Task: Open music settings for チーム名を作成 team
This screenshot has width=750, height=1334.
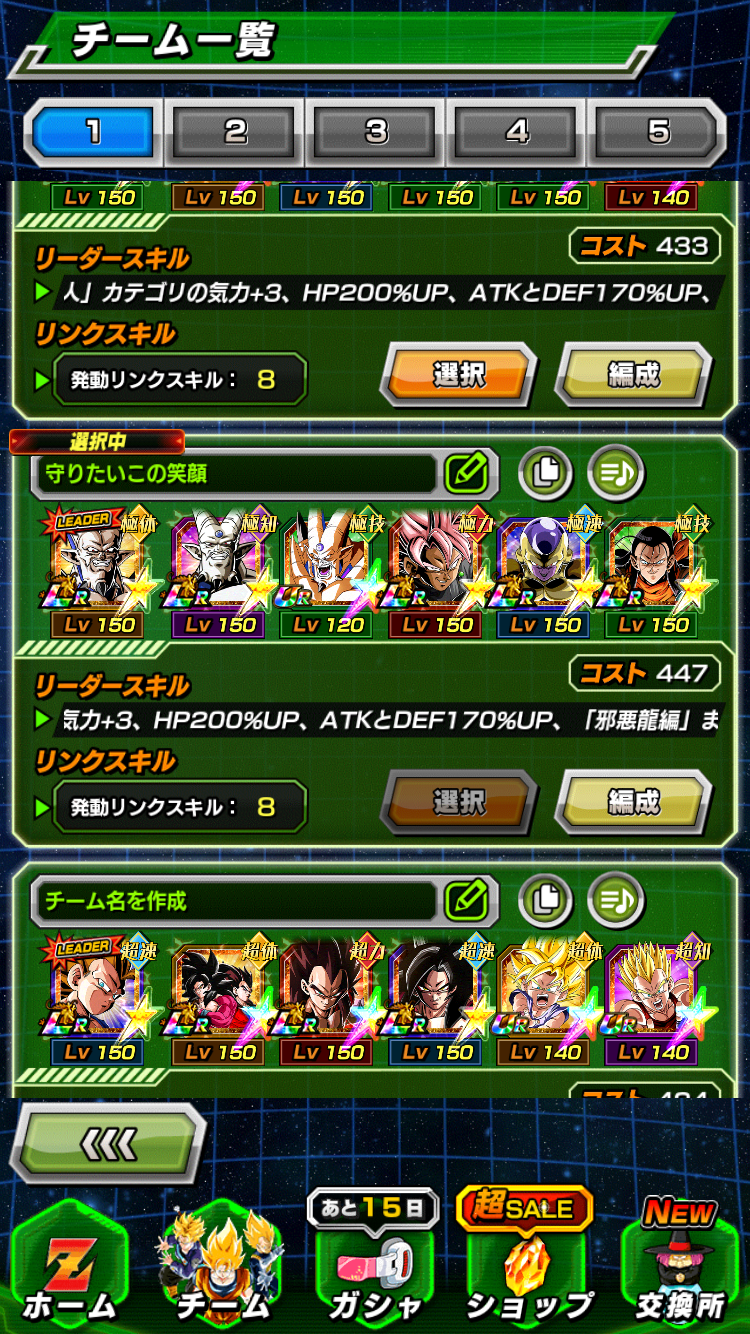Action: click(616, 899)
